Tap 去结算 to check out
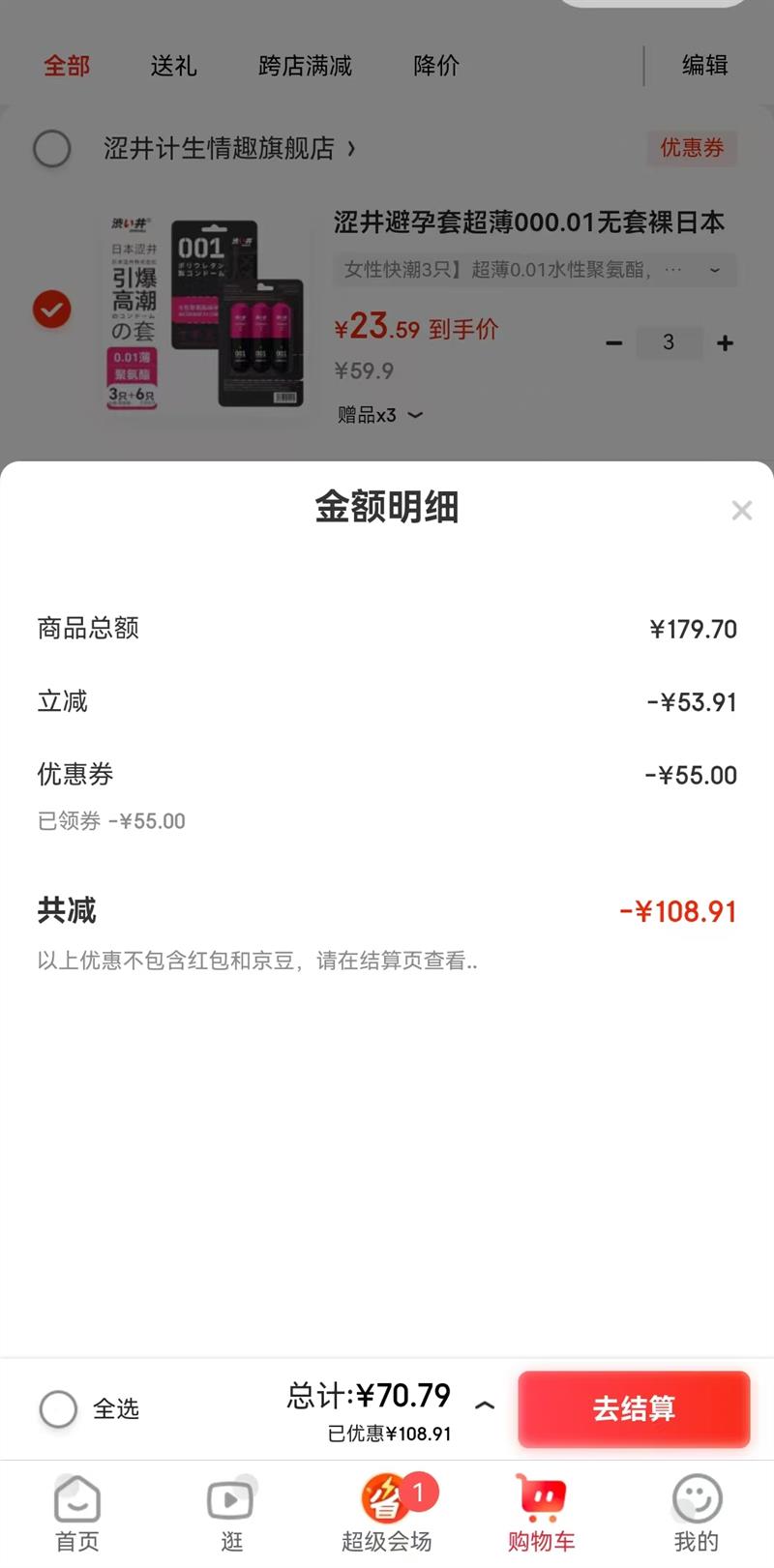Viewport: 774px width, 1568px height. click(x=634, y=1408)
